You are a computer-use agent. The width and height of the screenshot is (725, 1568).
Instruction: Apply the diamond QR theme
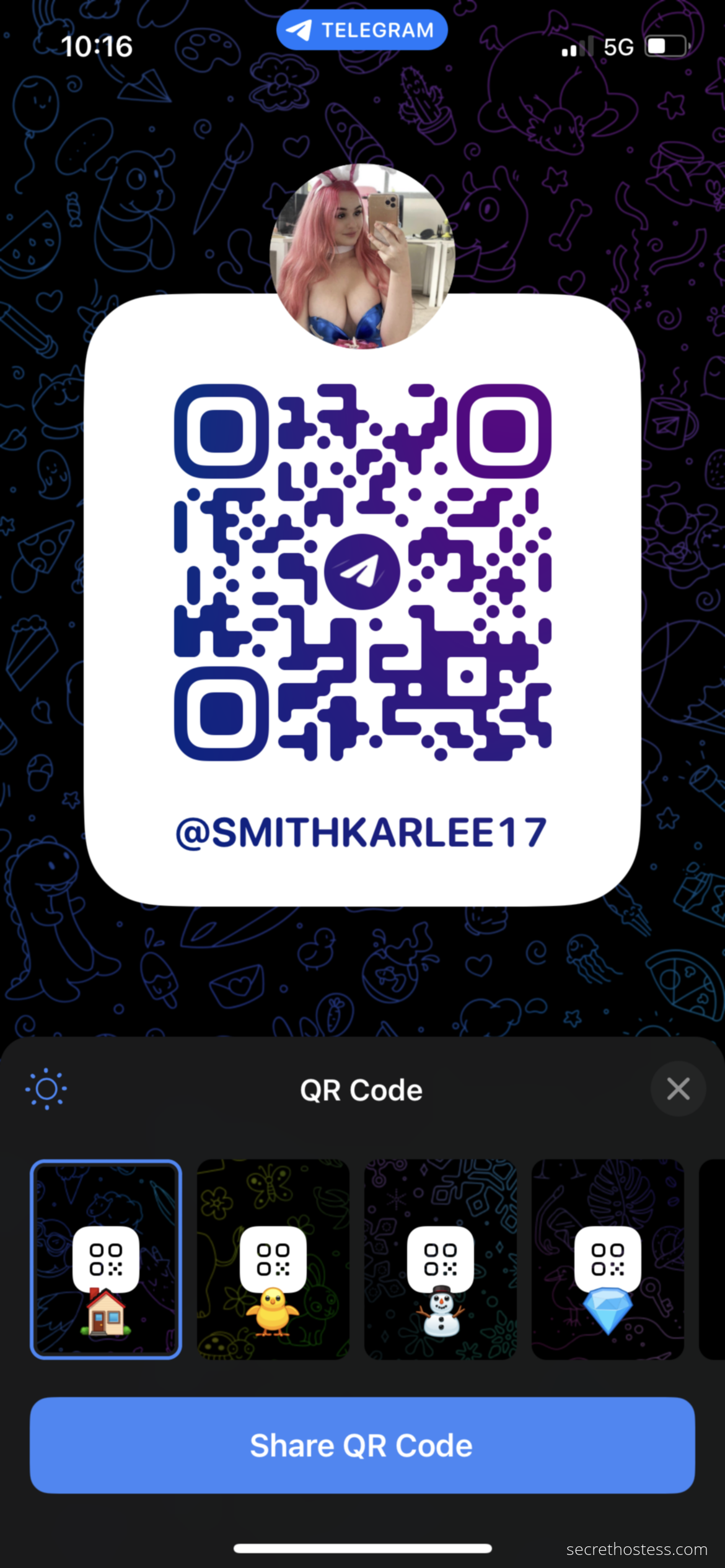608,1260
